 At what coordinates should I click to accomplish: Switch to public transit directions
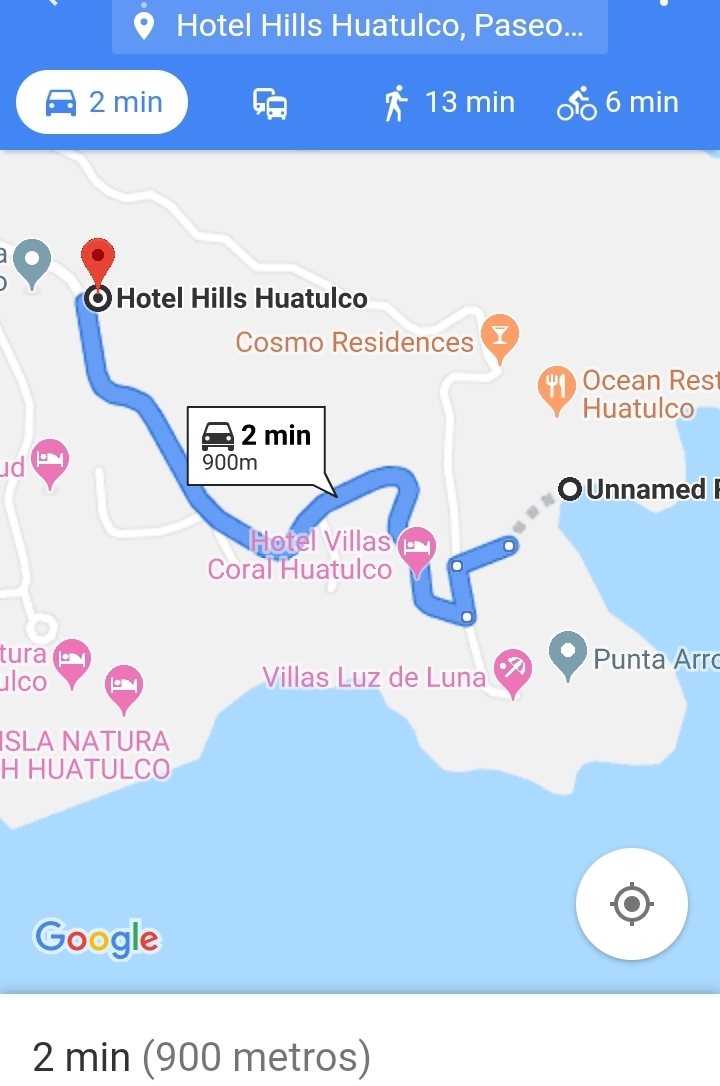(270, 103)
